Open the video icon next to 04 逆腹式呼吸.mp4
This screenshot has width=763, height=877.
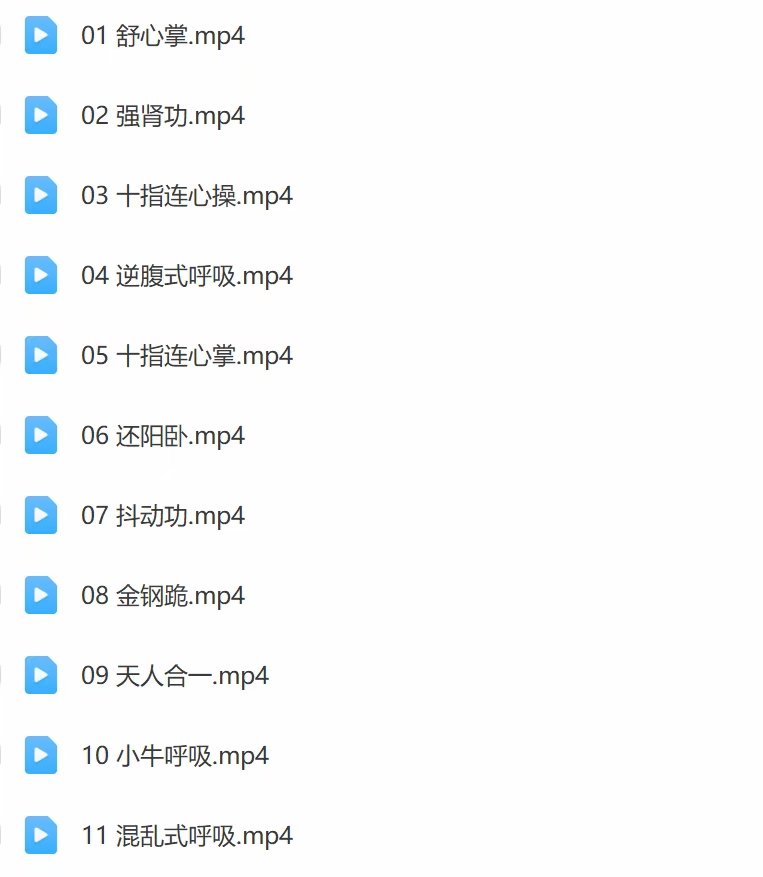tap(40, 276)
